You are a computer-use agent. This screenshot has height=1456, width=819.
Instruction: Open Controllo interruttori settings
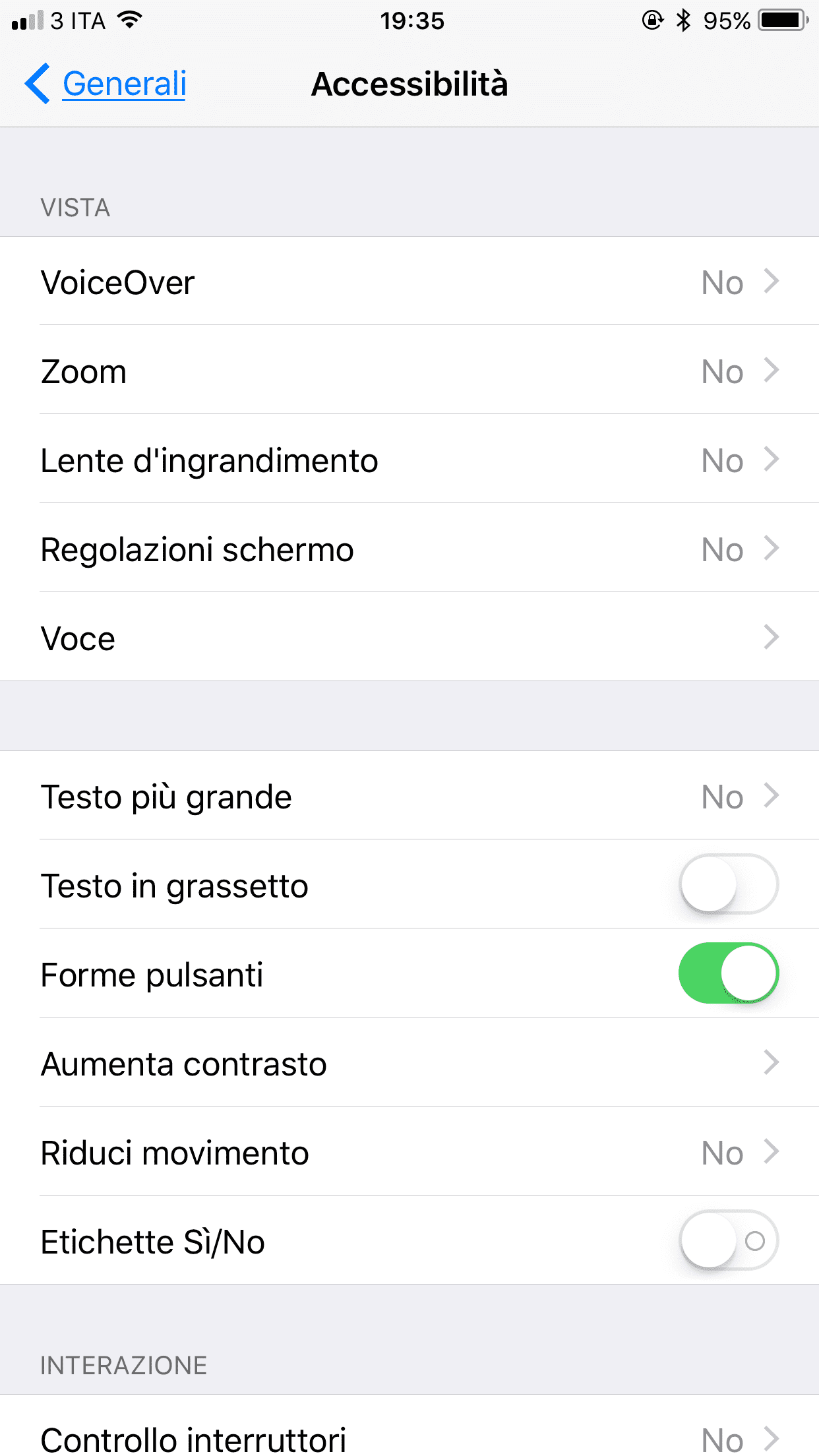click(x=409, y=1426)
